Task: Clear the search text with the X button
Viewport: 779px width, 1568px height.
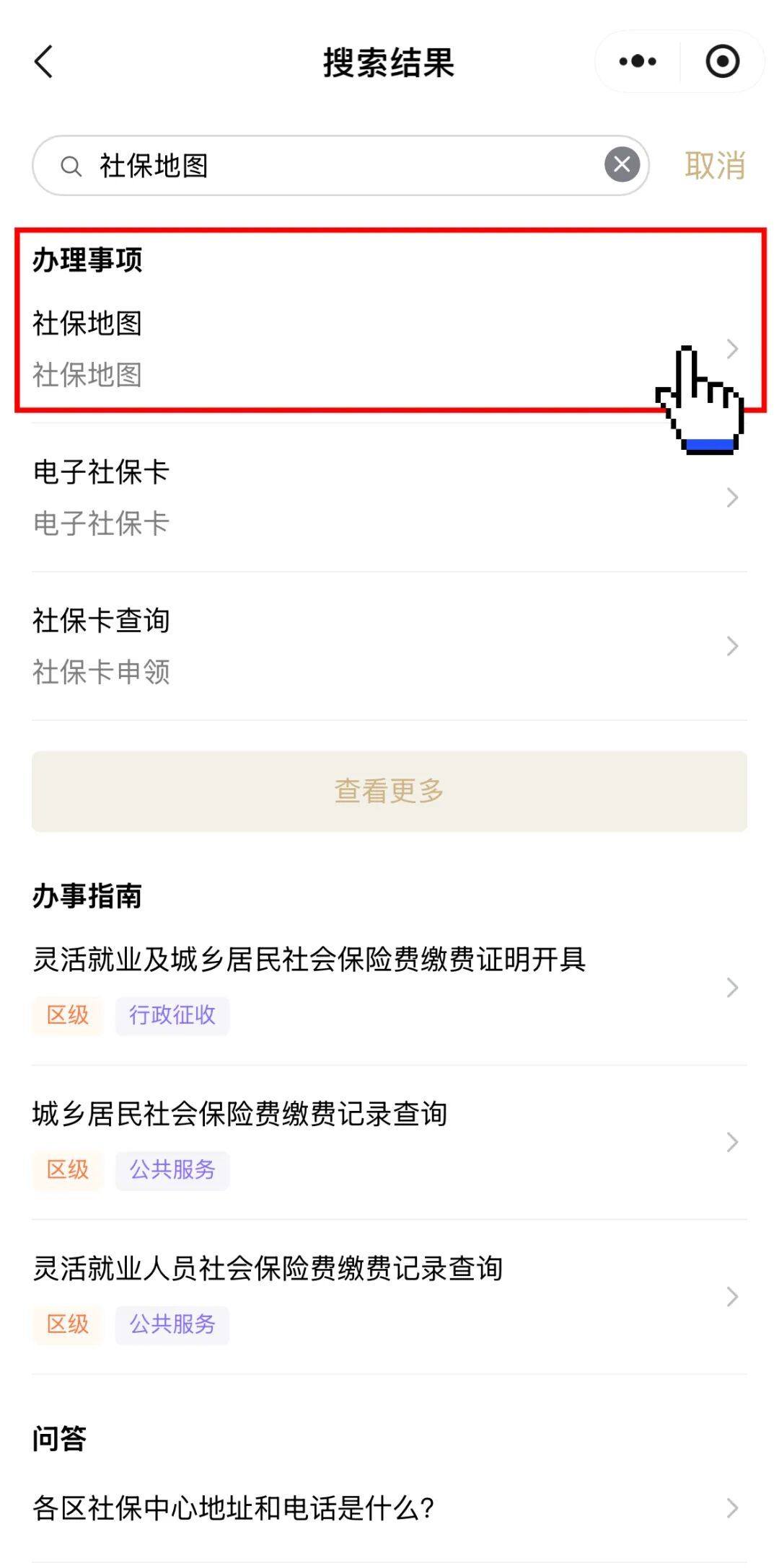Action: [622, 165]
